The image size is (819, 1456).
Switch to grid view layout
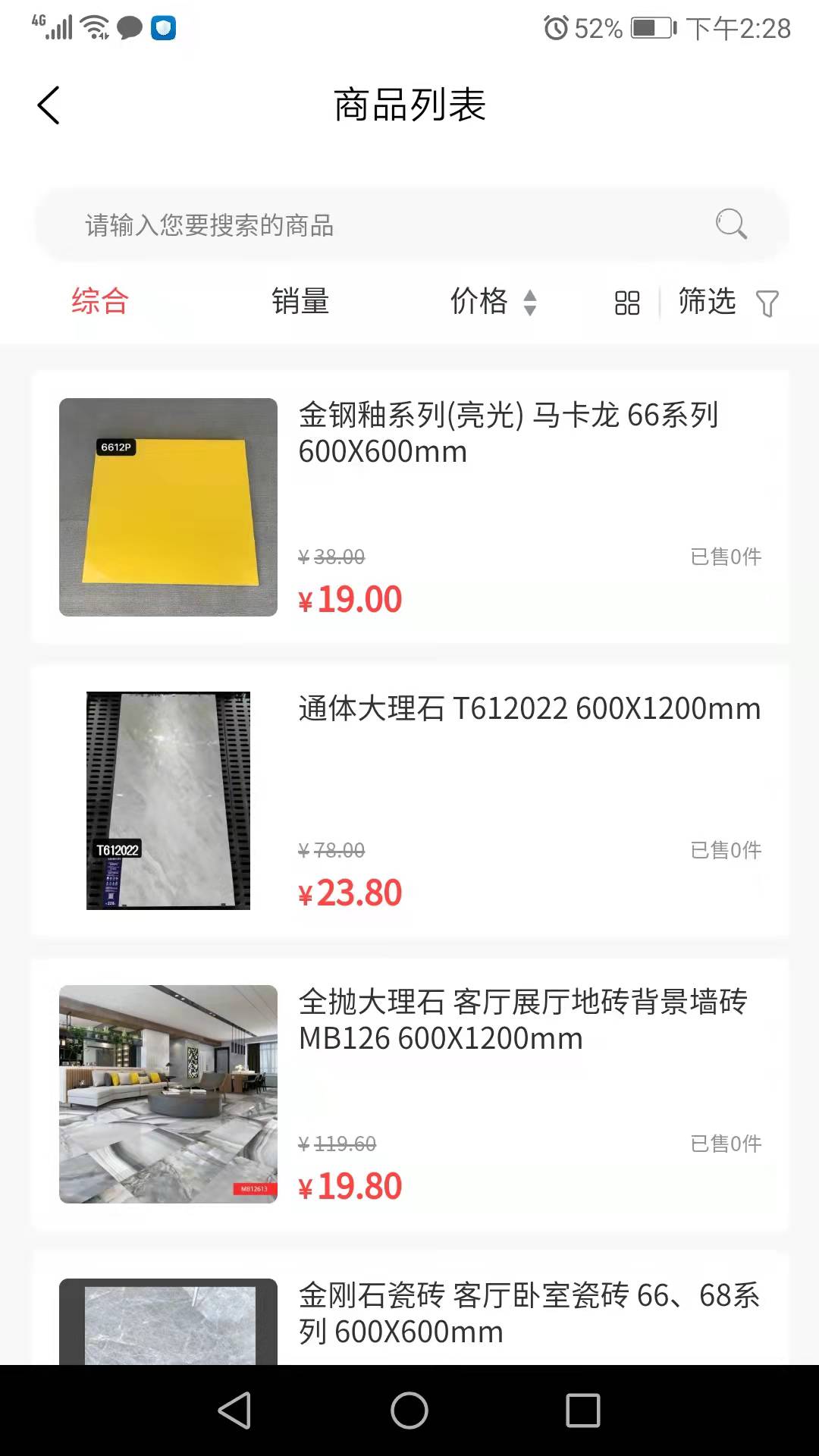click(x=627, y=303)
